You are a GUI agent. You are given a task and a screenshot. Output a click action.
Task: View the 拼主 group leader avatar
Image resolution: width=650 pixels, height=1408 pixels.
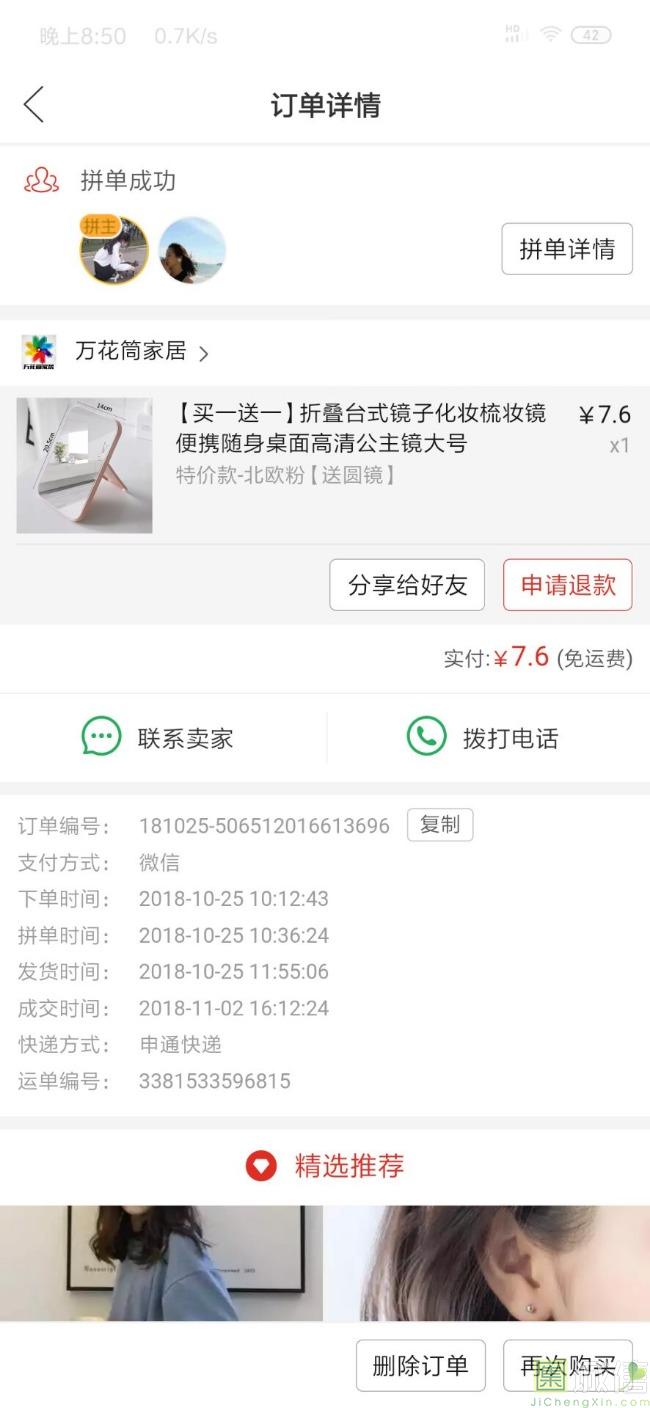pos(113,250)
